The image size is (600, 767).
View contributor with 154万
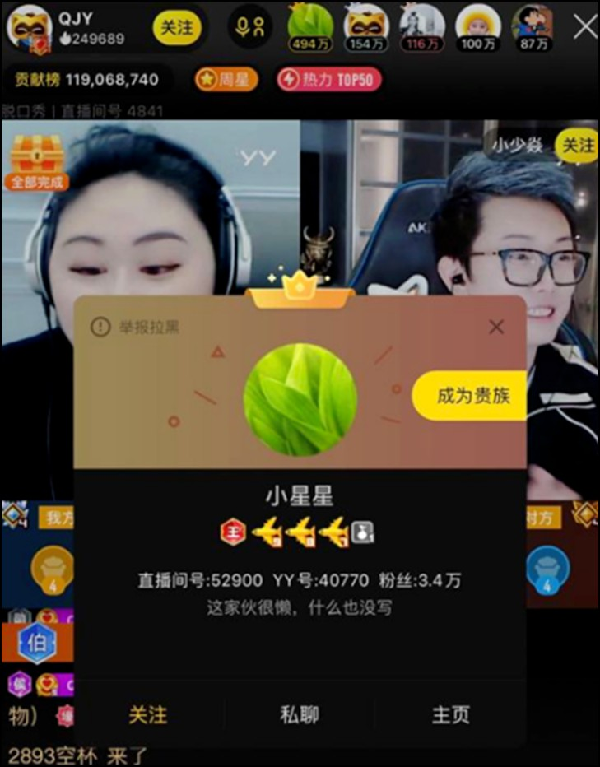coord(366,25)
